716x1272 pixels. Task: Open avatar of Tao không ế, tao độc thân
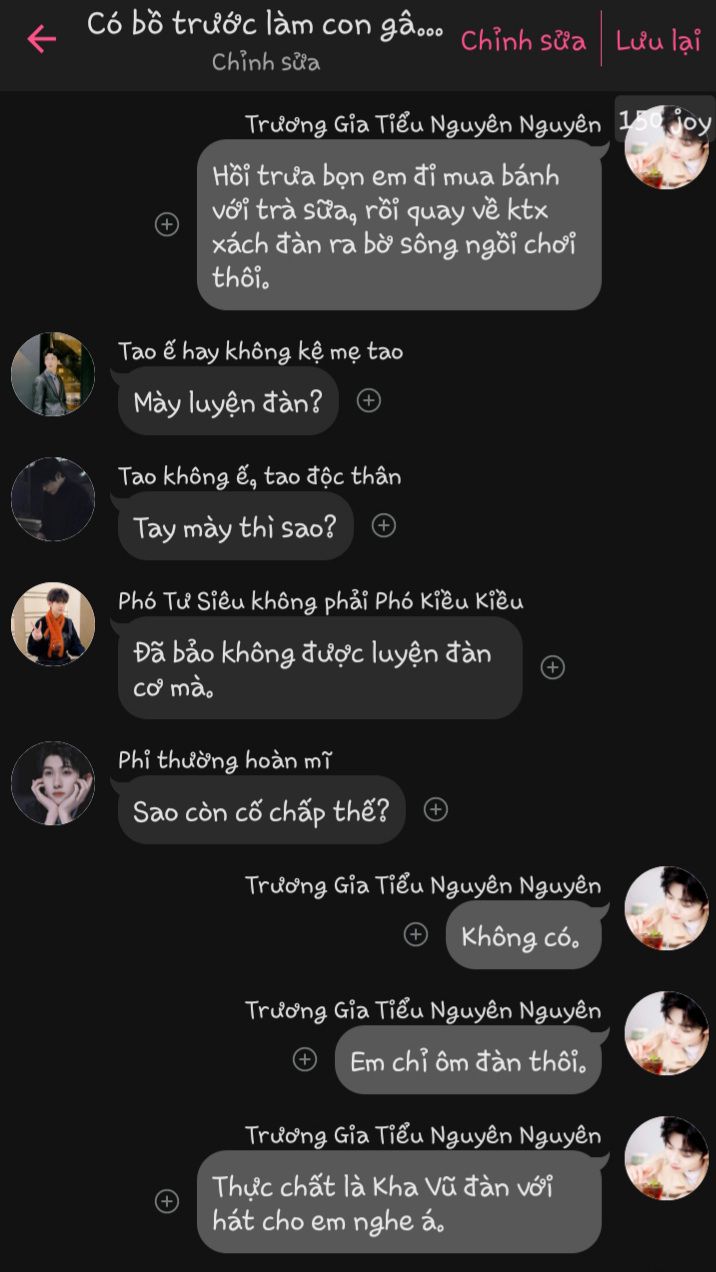click(53, 499)
